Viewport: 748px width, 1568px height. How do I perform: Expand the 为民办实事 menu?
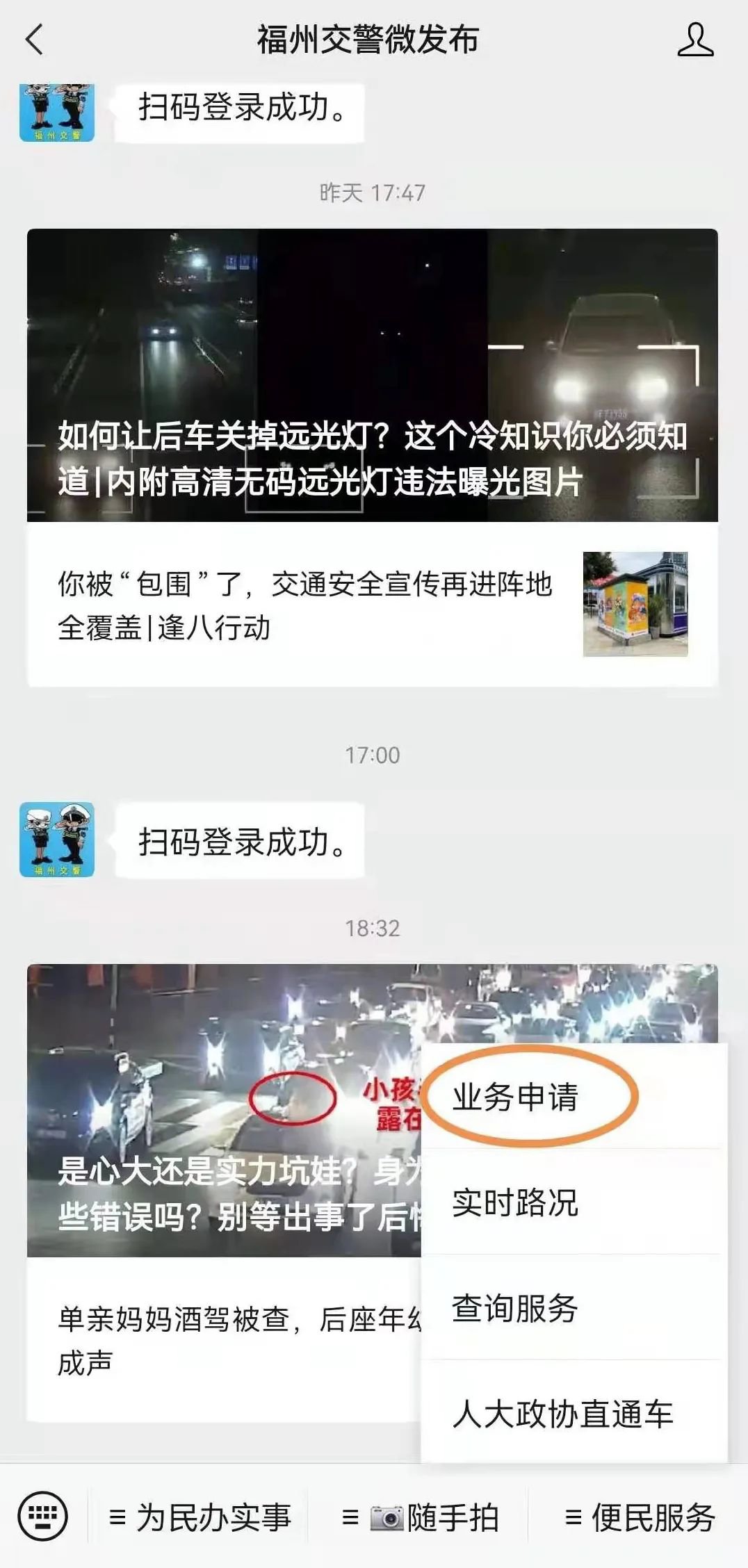200,1518
